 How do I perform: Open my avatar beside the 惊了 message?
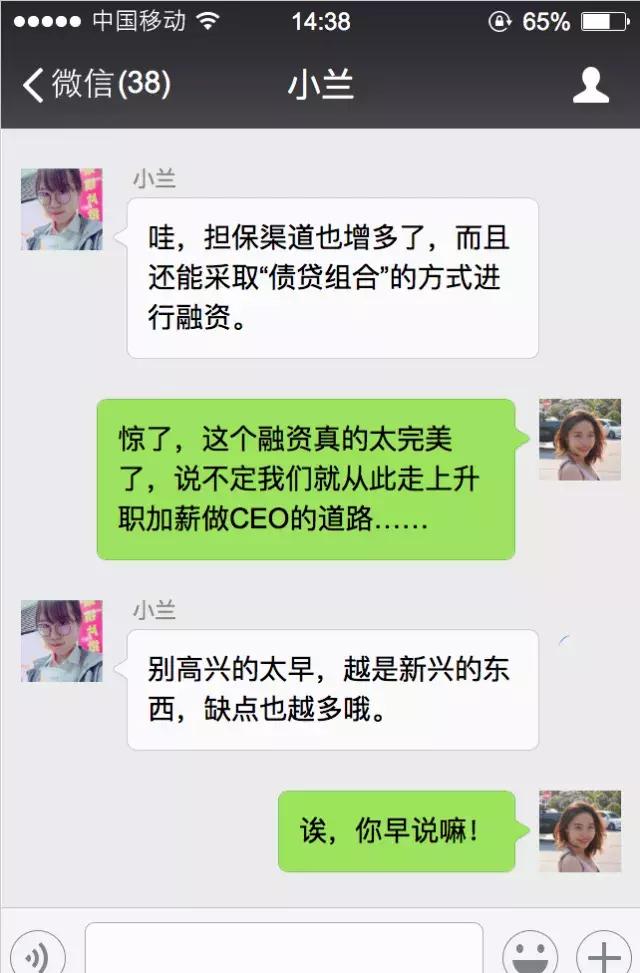tap(580, 439)
